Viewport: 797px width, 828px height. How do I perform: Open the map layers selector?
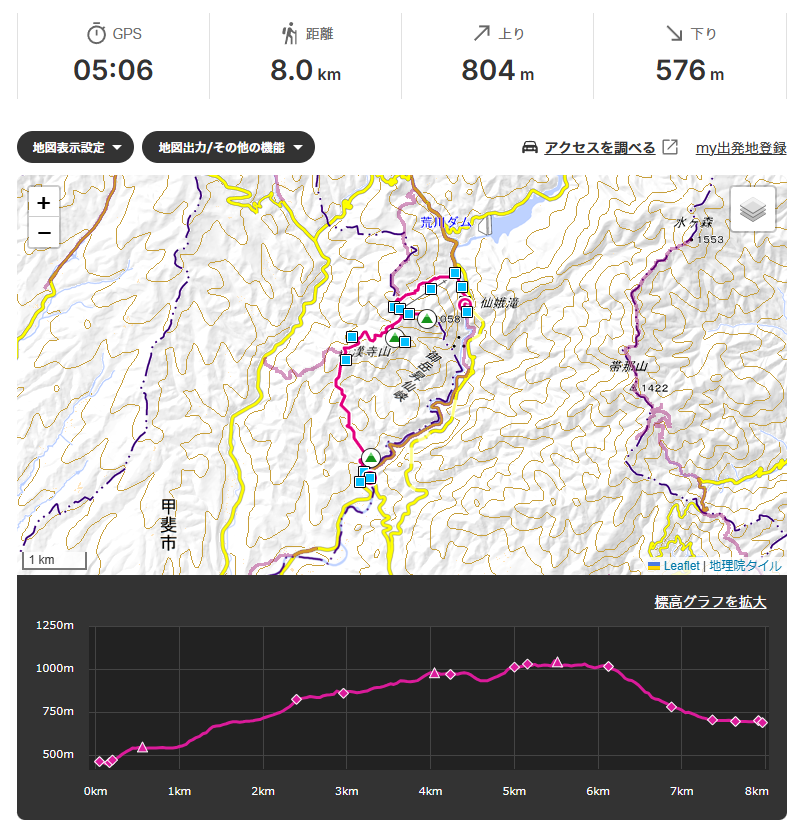coord(752,209)
